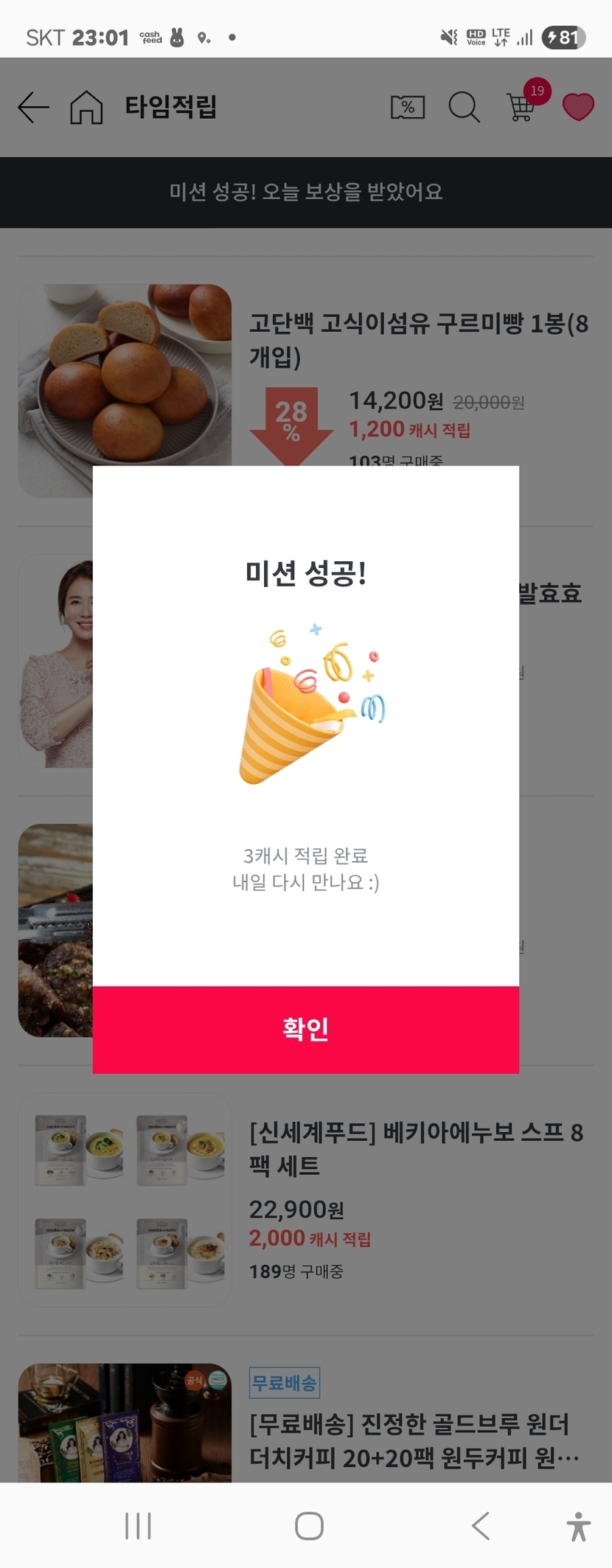Image resolution: width=612 pixels, height=1568 pixels.
Task: Open the search magnifier
Action: [x=464, y=108]
